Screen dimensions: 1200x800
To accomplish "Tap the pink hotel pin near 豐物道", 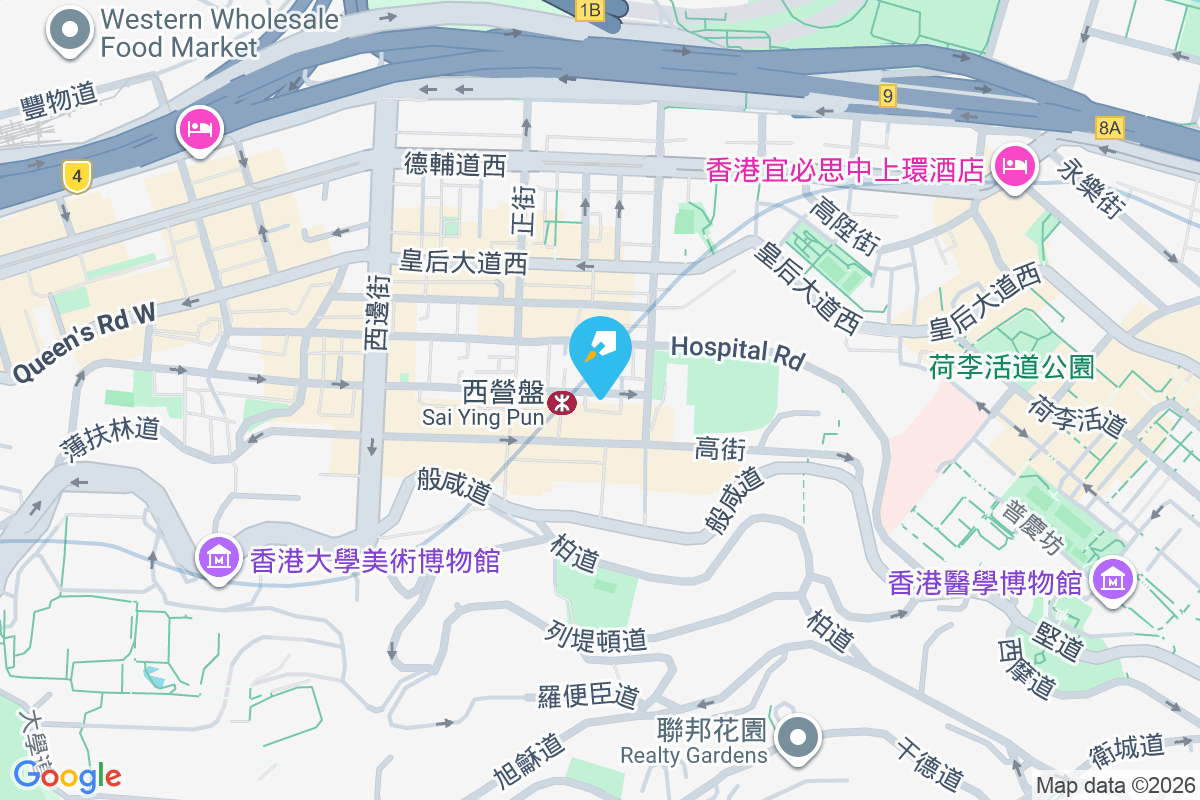I will [200, 128].
